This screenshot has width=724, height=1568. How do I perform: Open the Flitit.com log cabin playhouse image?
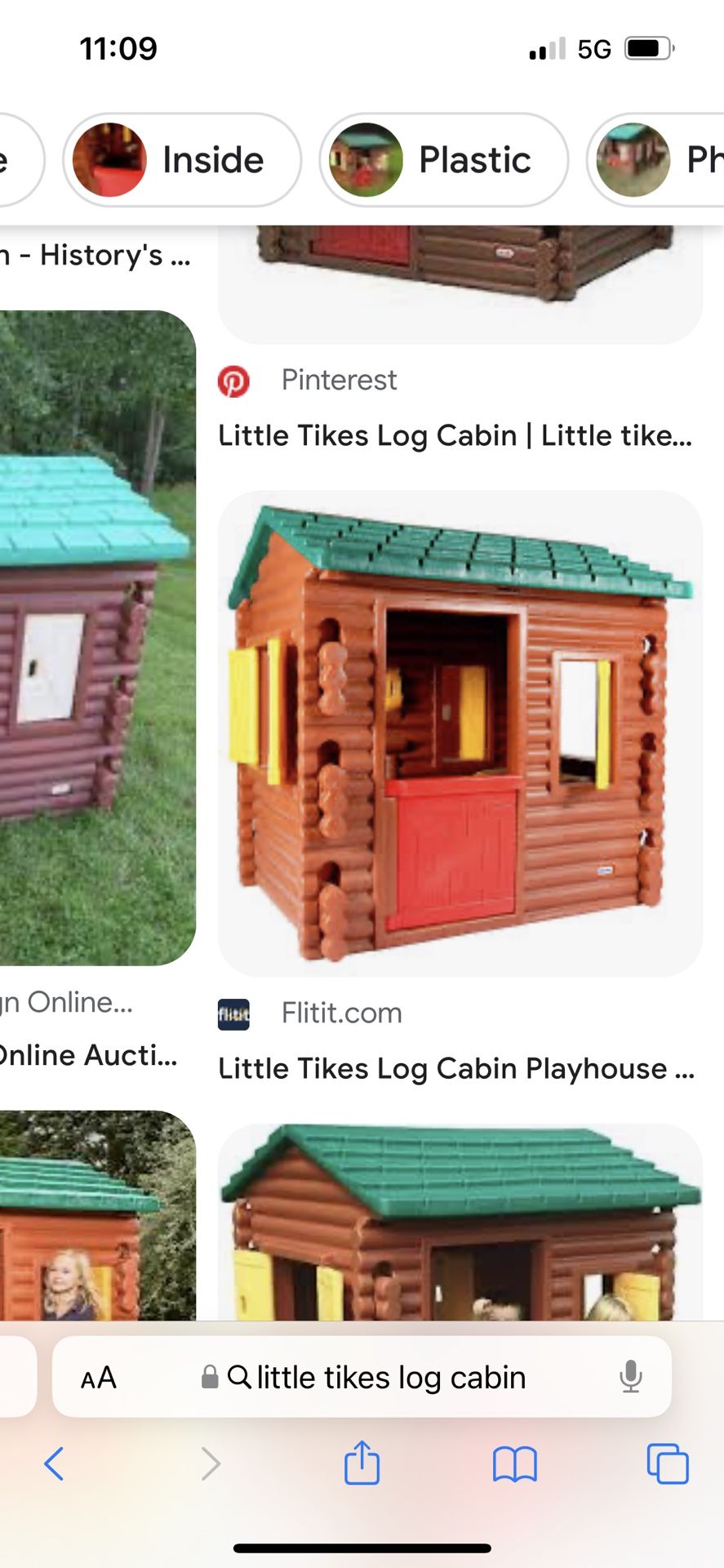[460, 733]
